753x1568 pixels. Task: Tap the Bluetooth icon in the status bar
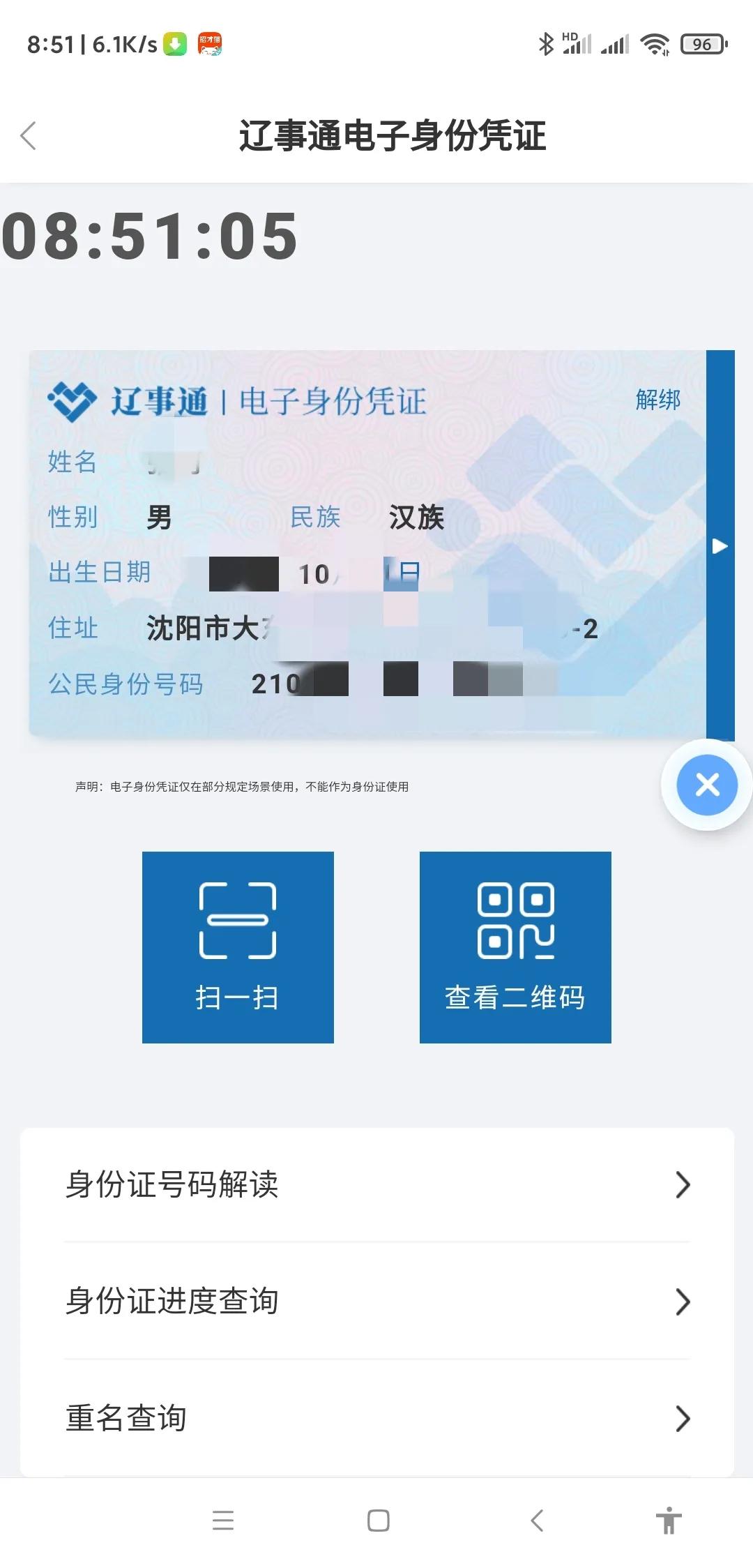[x=547, y=43]
